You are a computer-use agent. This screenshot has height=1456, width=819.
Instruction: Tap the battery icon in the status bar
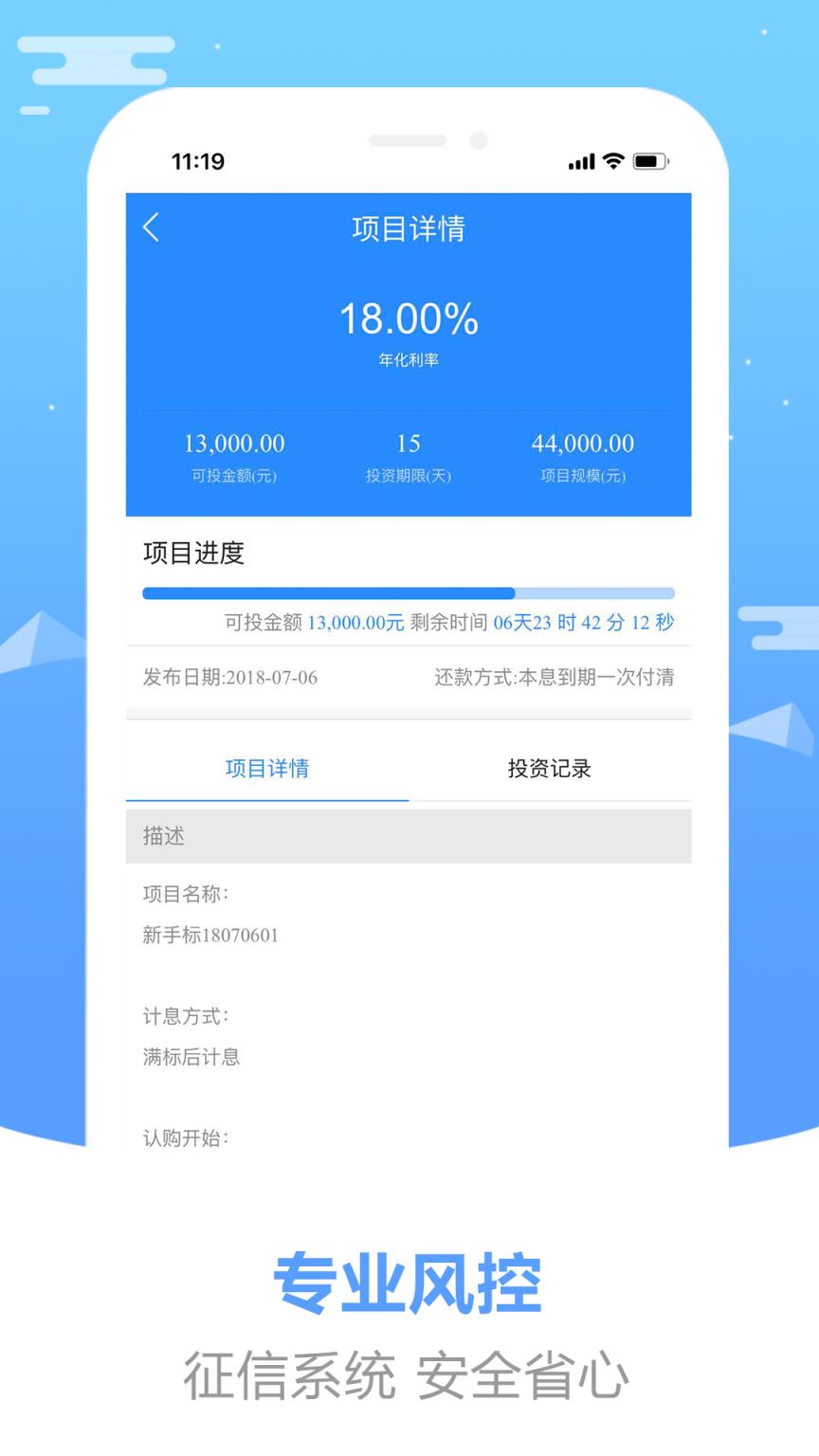click(650, 161)
